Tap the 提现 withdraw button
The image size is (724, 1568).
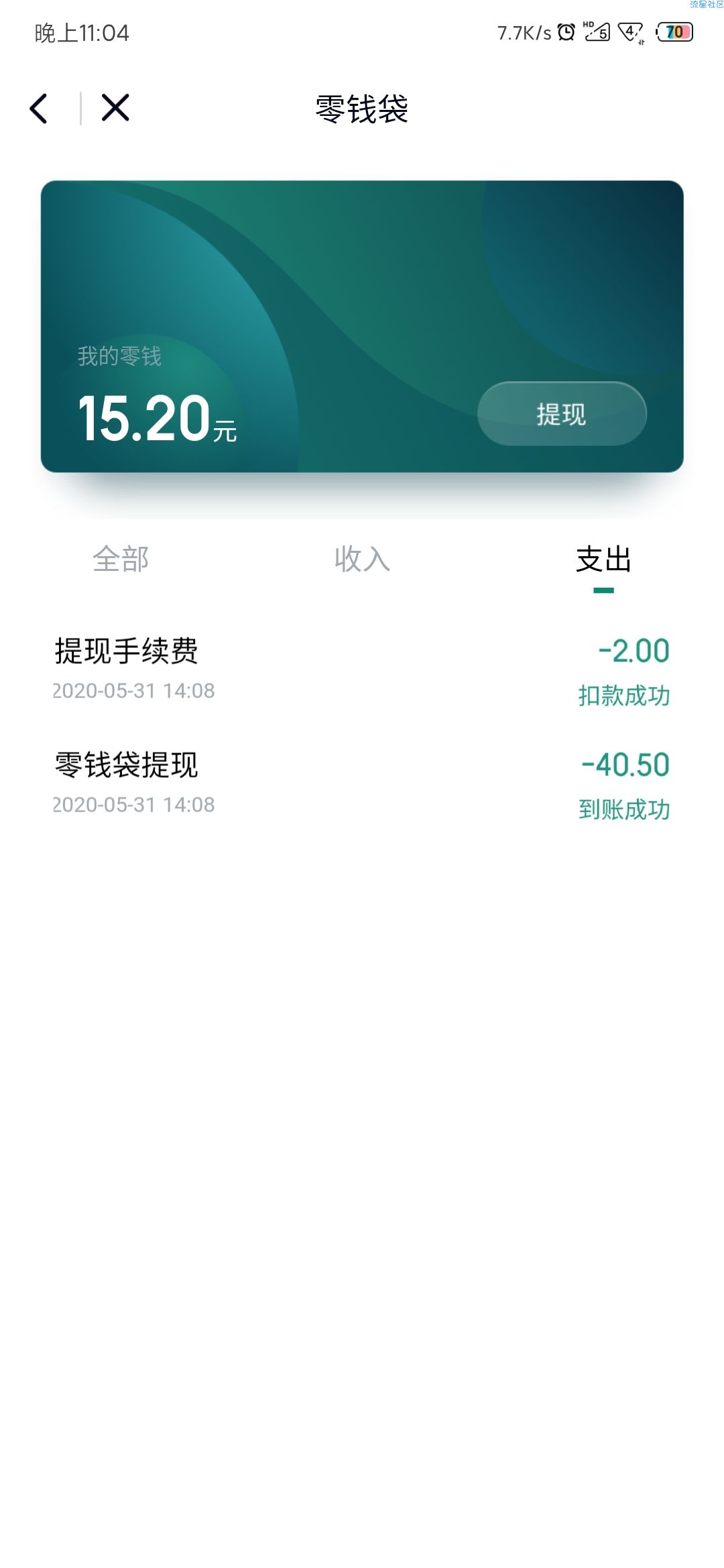coord(562,414)
